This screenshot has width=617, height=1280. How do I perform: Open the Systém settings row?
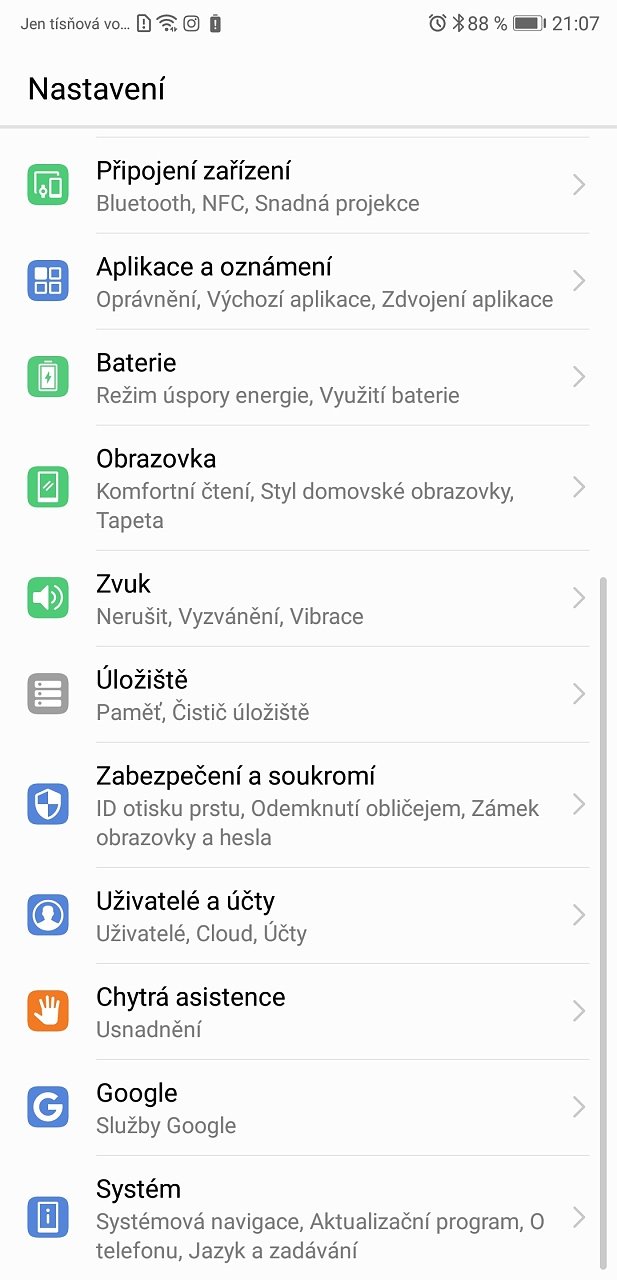click(x=308, y=1218)
